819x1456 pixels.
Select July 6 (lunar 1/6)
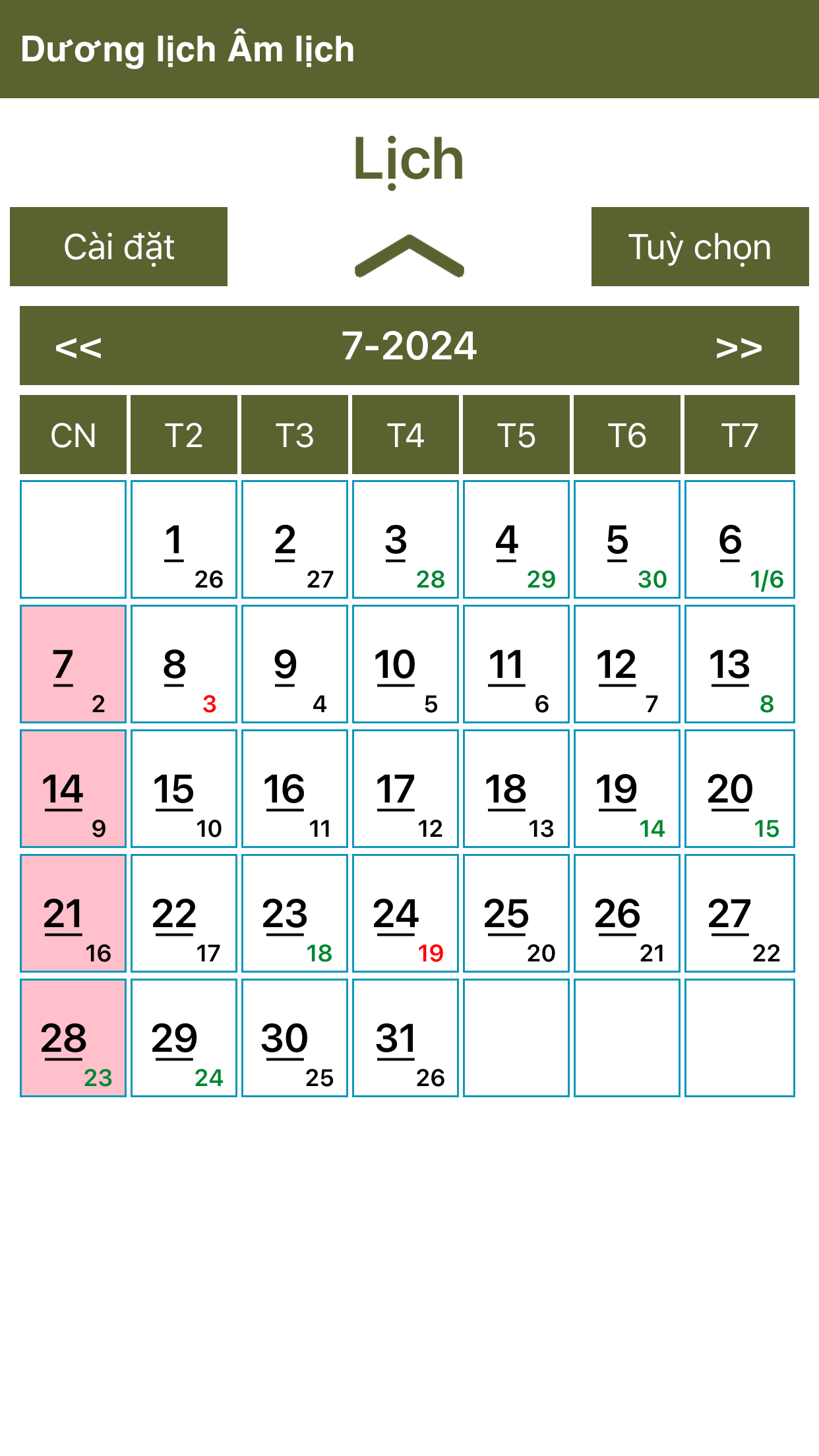pos(739,539)
